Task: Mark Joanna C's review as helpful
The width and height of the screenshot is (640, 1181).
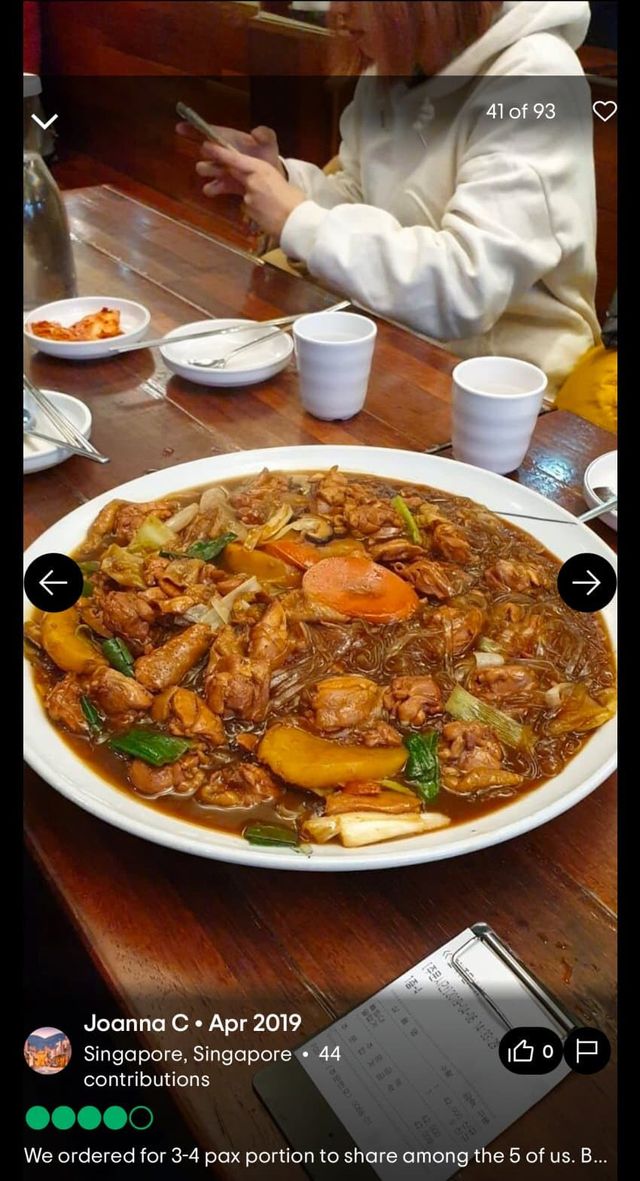Action: pyautogui.click(x=530, y=1051)
